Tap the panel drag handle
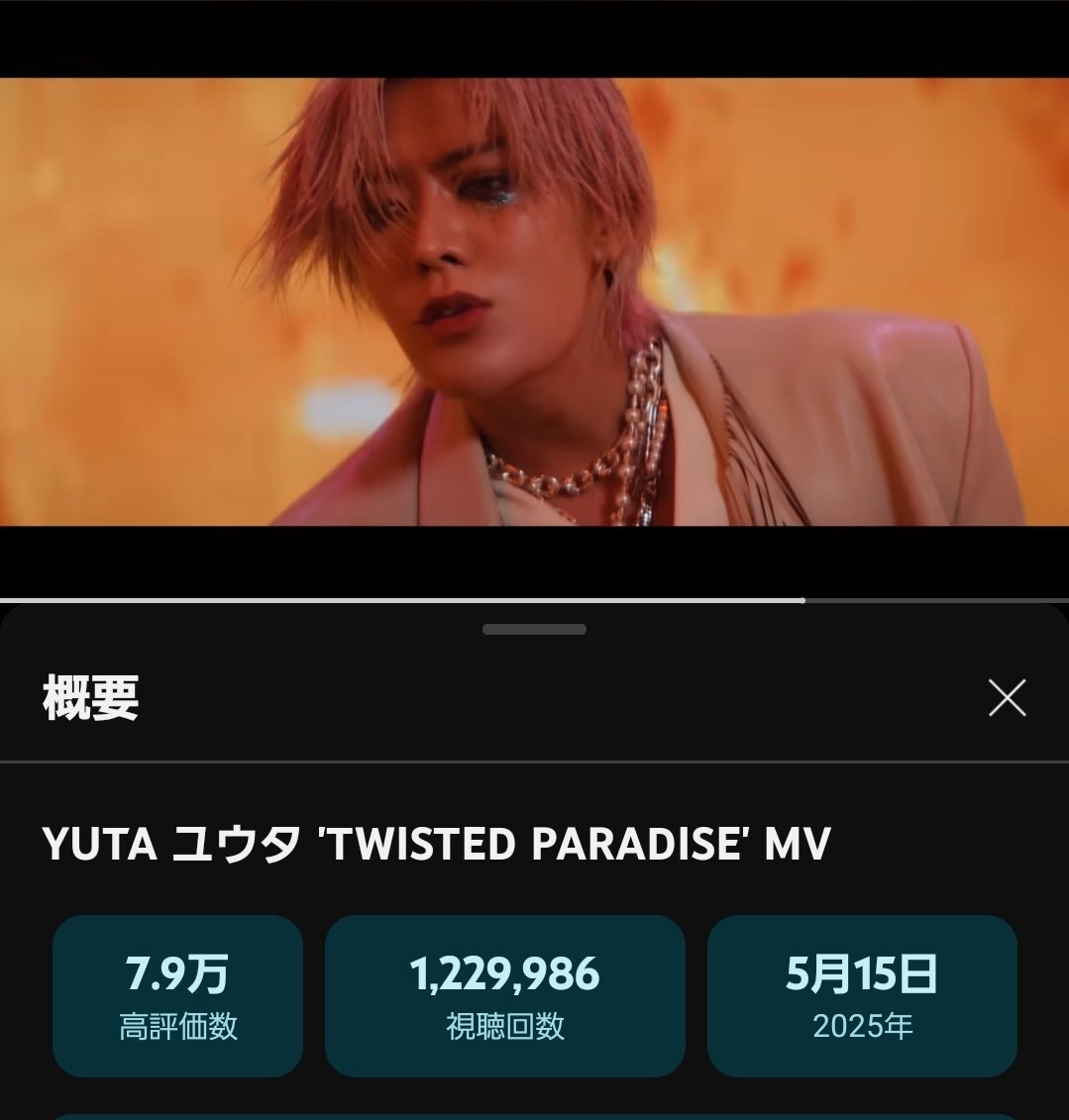The height and width of the screenshot is (1120, 1069). tap(534, 629)
